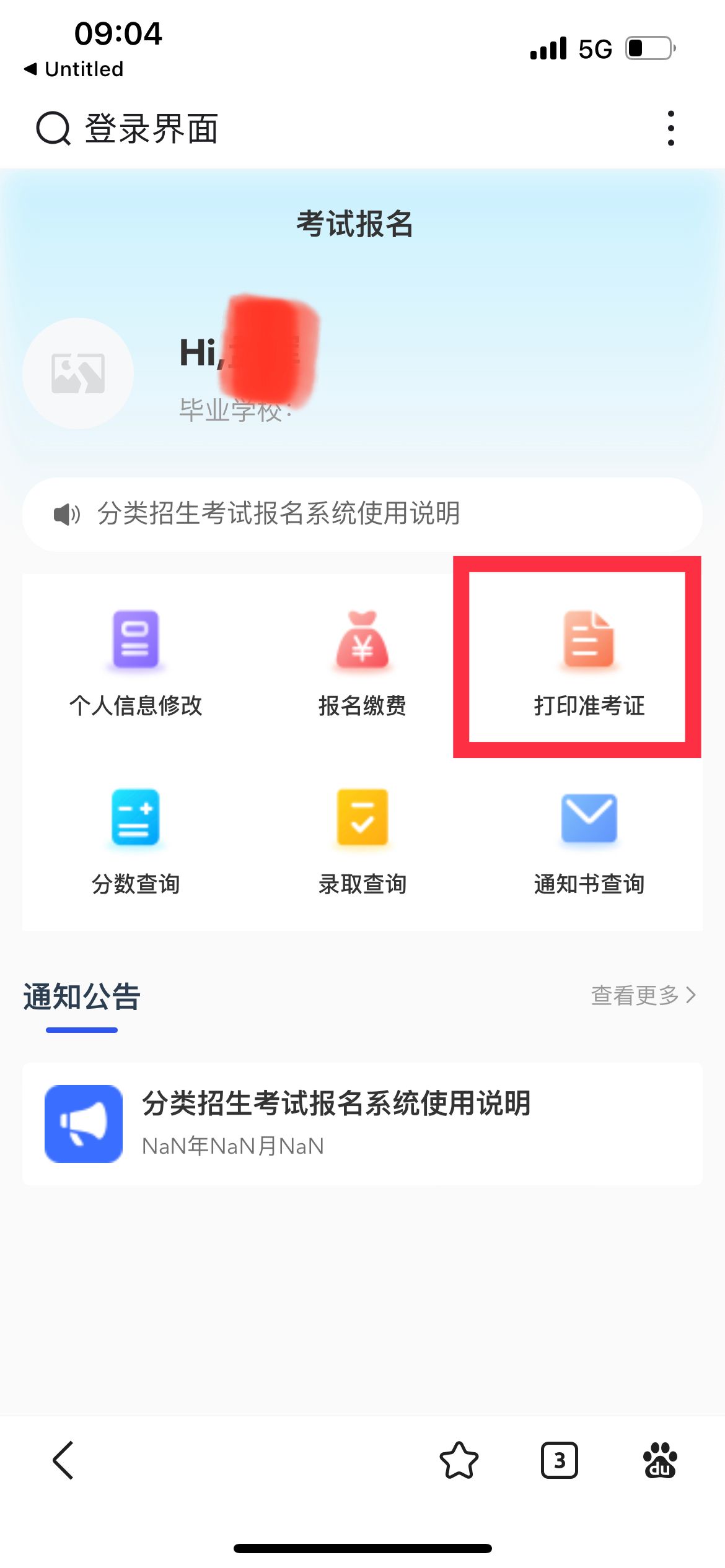The height and width of the screenshot is (1568, 725).
Task: Open 分数查询 score lookup
Action: click(x=136, y=841)
